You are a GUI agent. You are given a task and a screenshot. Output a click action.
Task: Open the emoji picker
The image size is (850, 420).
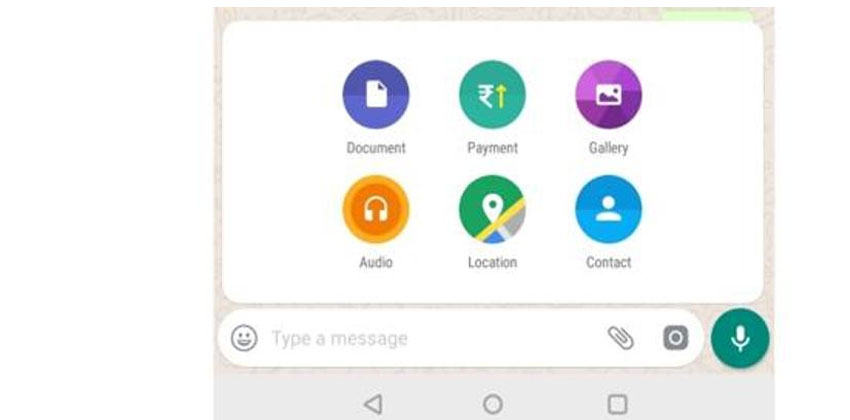(244, 338)
